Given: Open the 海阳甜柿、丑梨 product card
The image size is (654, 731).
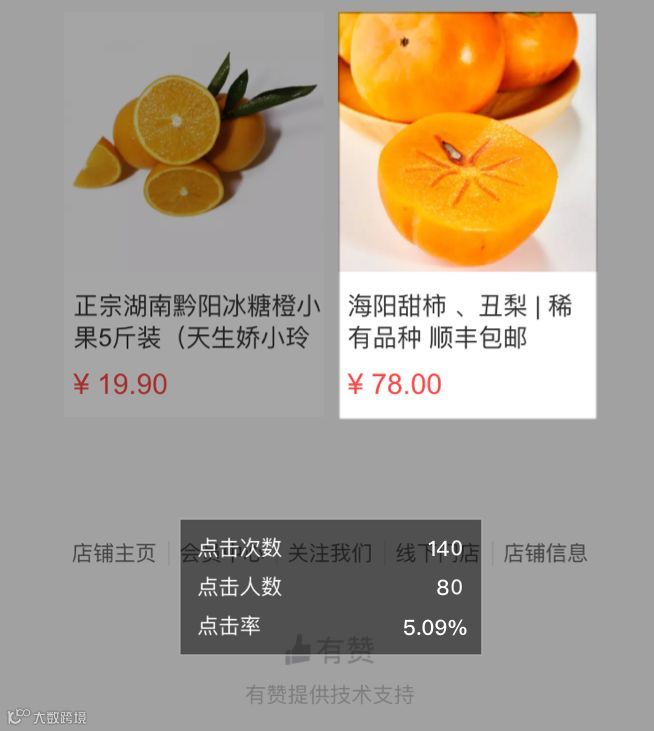Looking at the screenshot, I should 468,215.
